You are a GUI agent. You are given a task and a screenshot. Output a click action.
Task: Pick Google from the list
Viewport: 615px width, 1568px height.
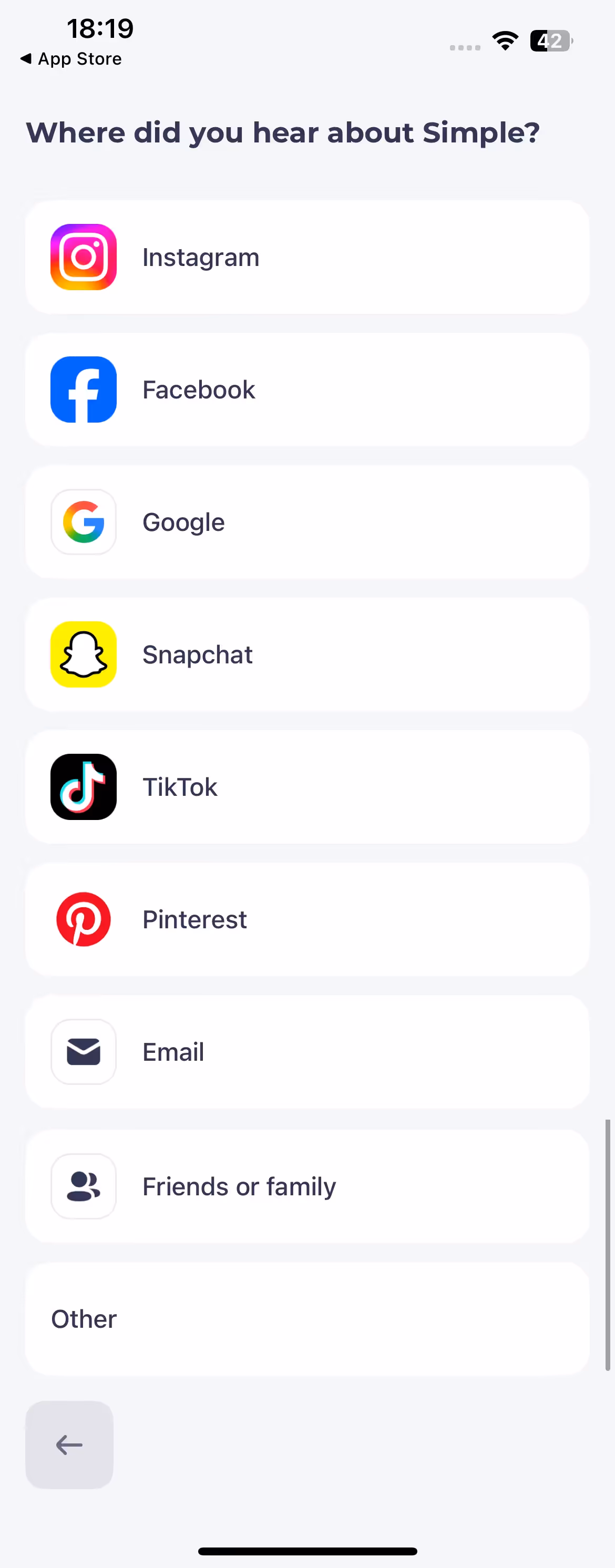coord(307,522)
